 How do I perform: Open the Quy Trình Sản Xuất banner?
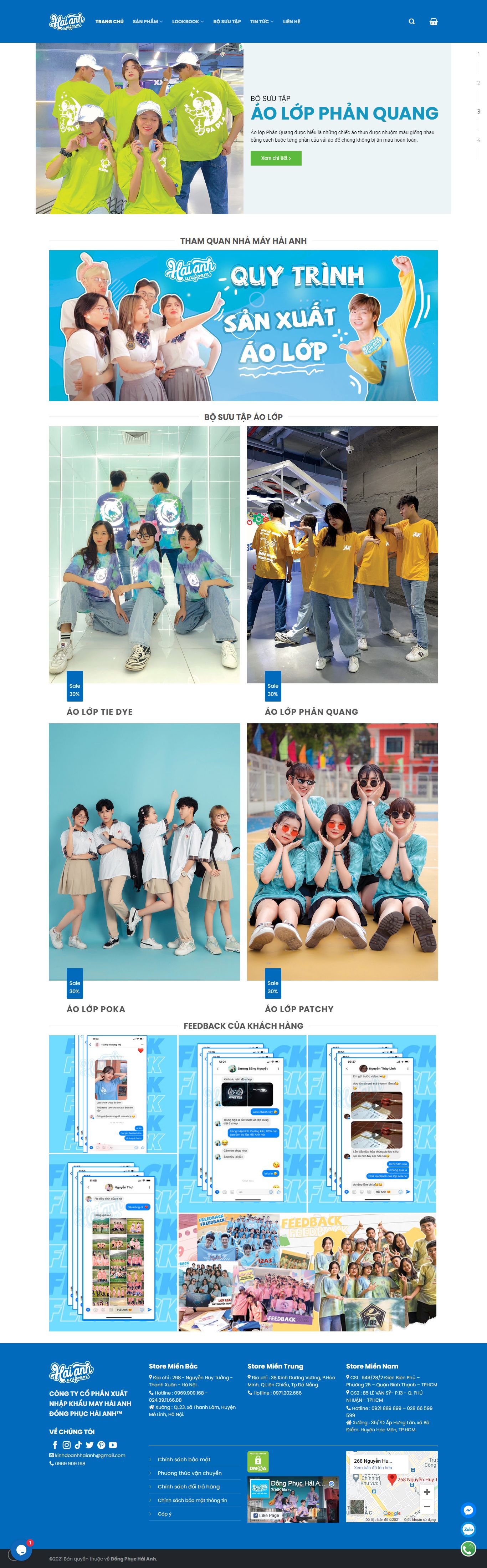(243, 325)
